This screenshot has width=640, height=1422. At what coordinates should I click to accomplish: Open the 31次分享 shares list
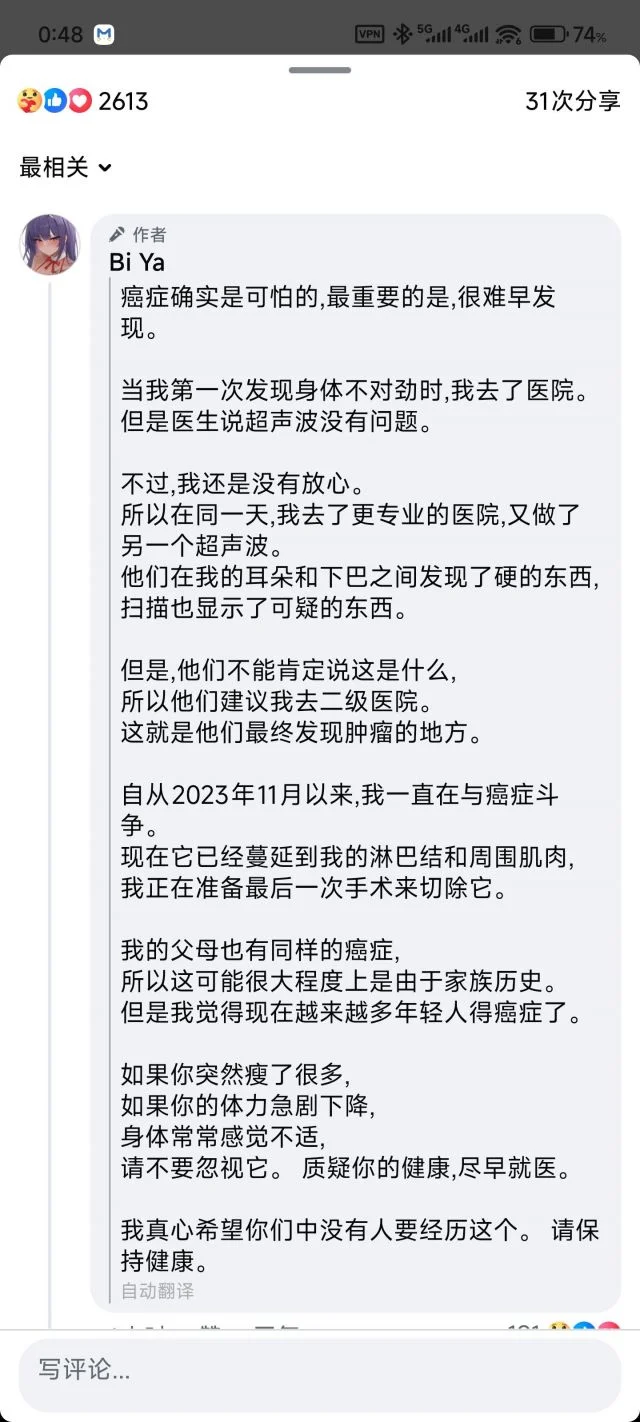pyautogui.click(x=573, y=101)
